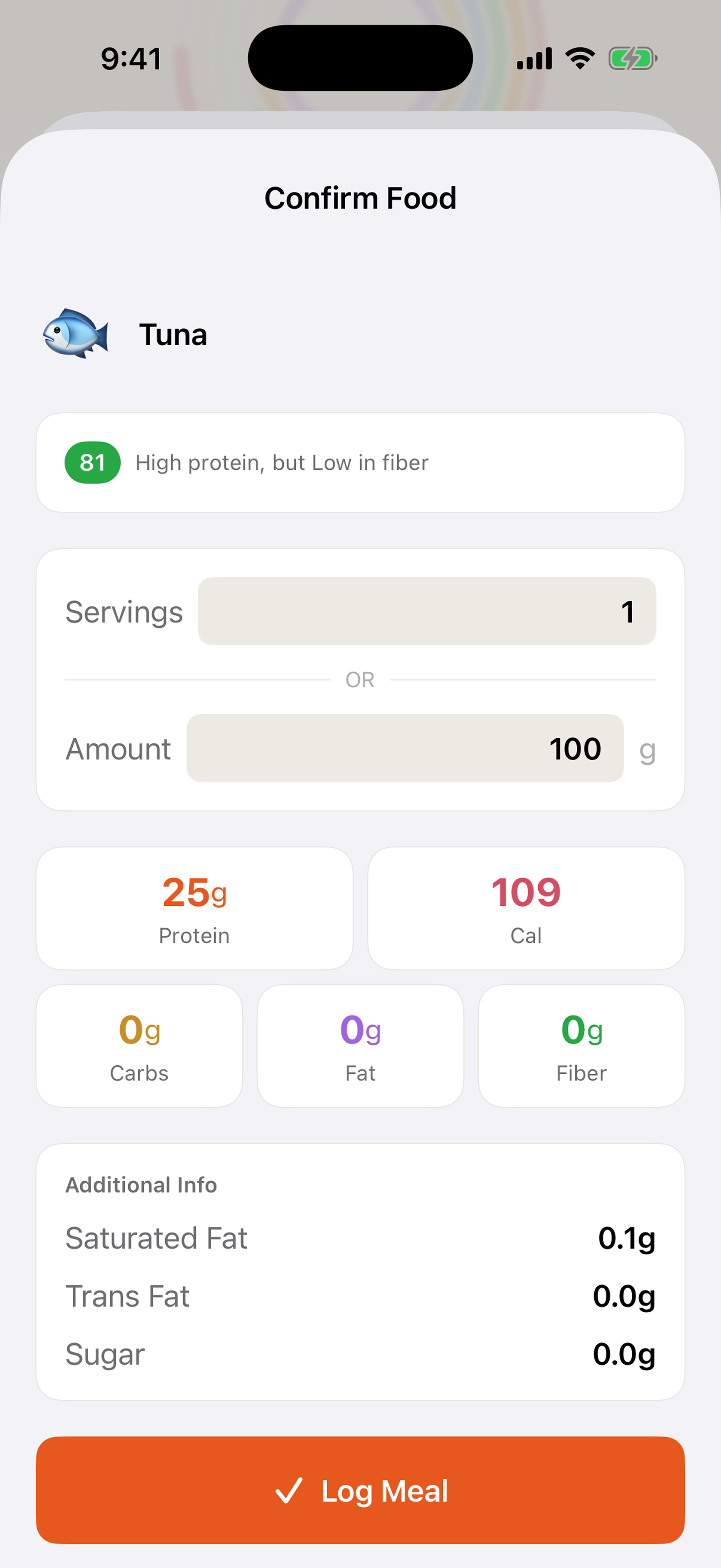Tap the Additional Info section header
This screenshot has height=1568, width=721.
coord(140,1185)
